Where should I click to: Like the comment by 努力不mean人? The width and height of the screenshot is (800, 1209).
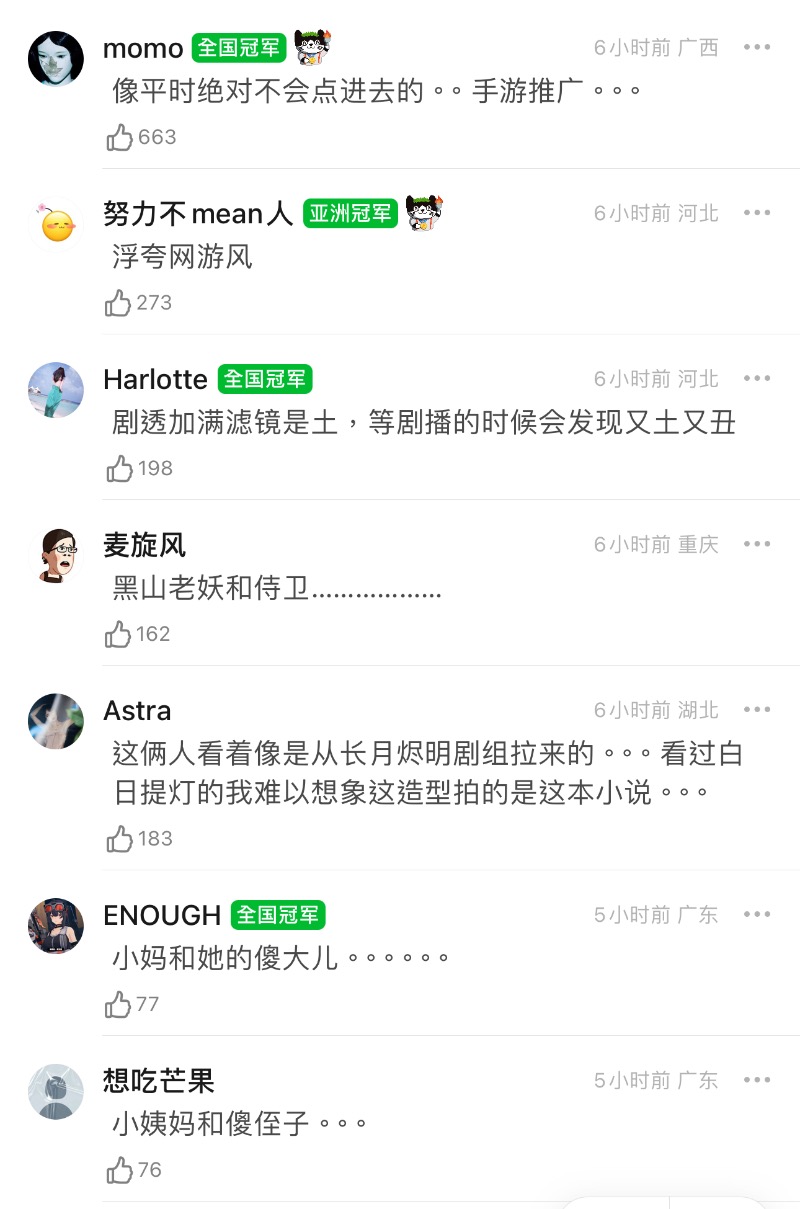(x=119, y=303)
